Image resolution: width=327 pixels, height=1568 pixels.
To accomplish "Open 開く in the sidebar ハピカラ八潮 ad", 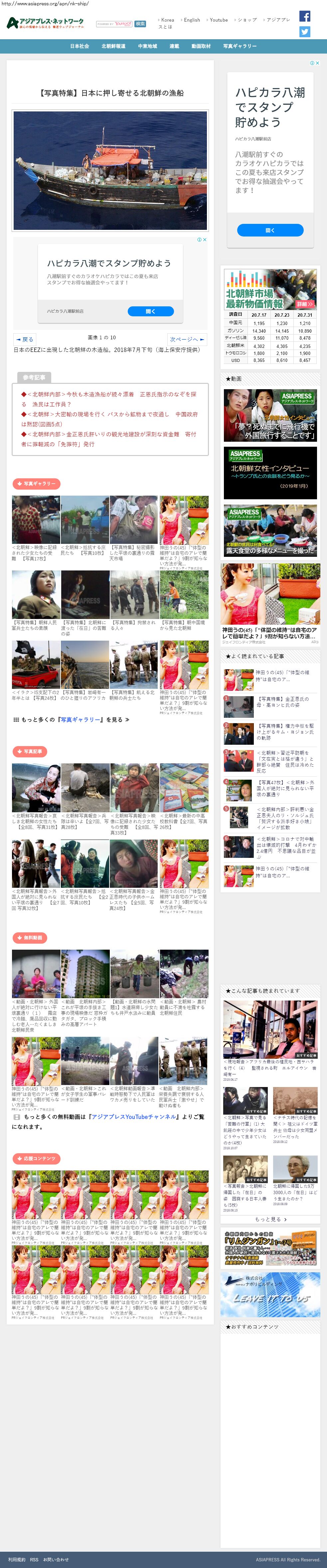I will [270, 230].
